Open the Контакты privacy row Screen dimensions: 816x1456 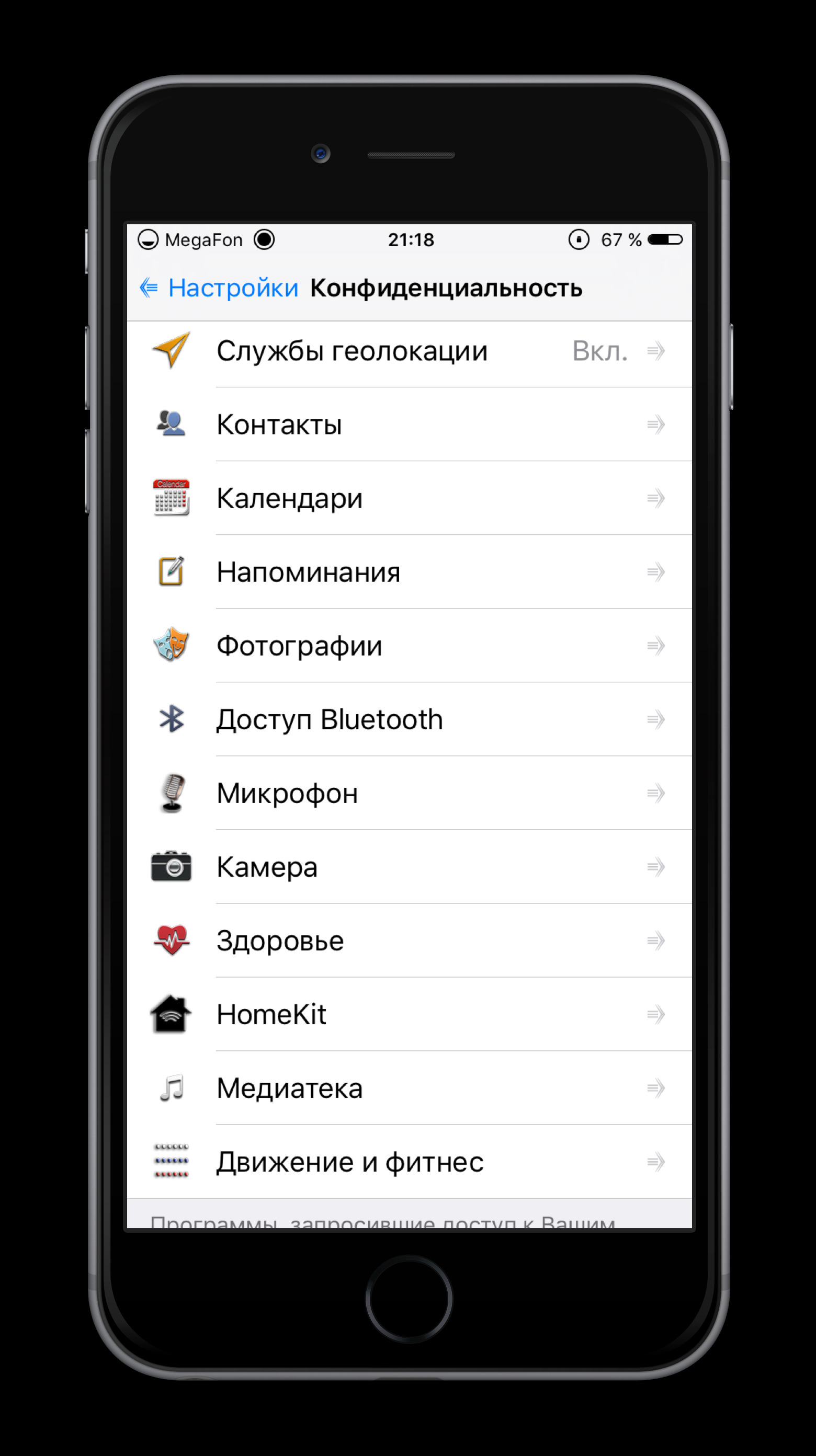pyautogui.click(x=409, y=425)
